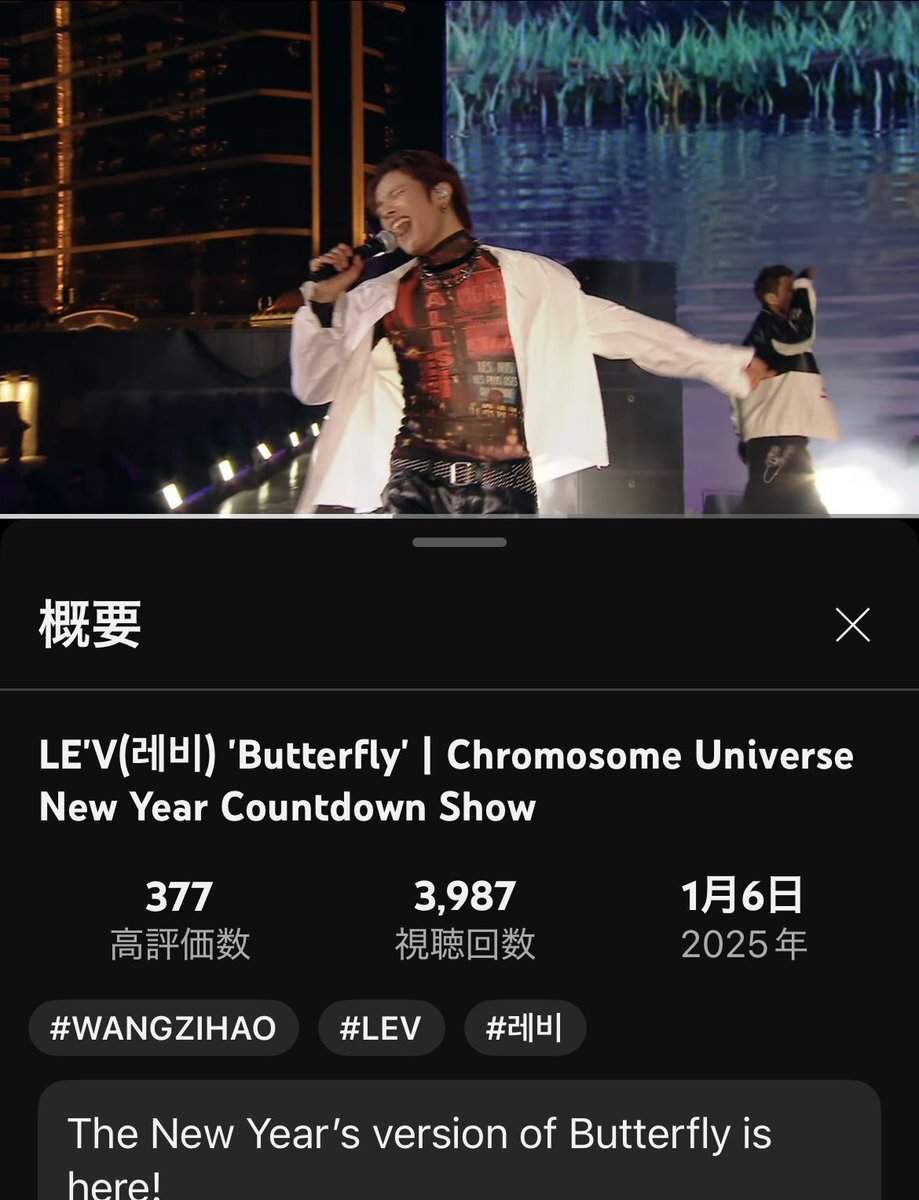Close the 概要 description panel

coord(852,626)
